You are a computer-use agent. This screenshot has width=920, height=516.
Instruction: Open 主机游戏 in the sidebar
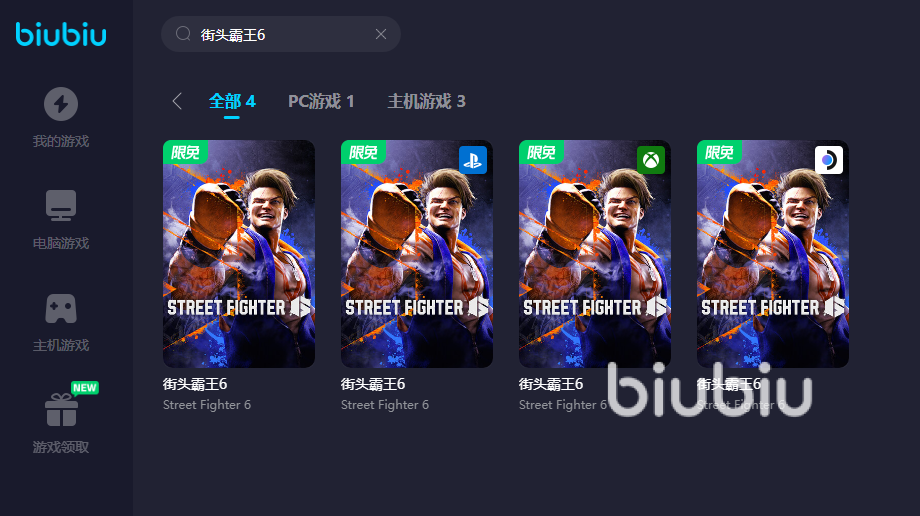[61, 321]
